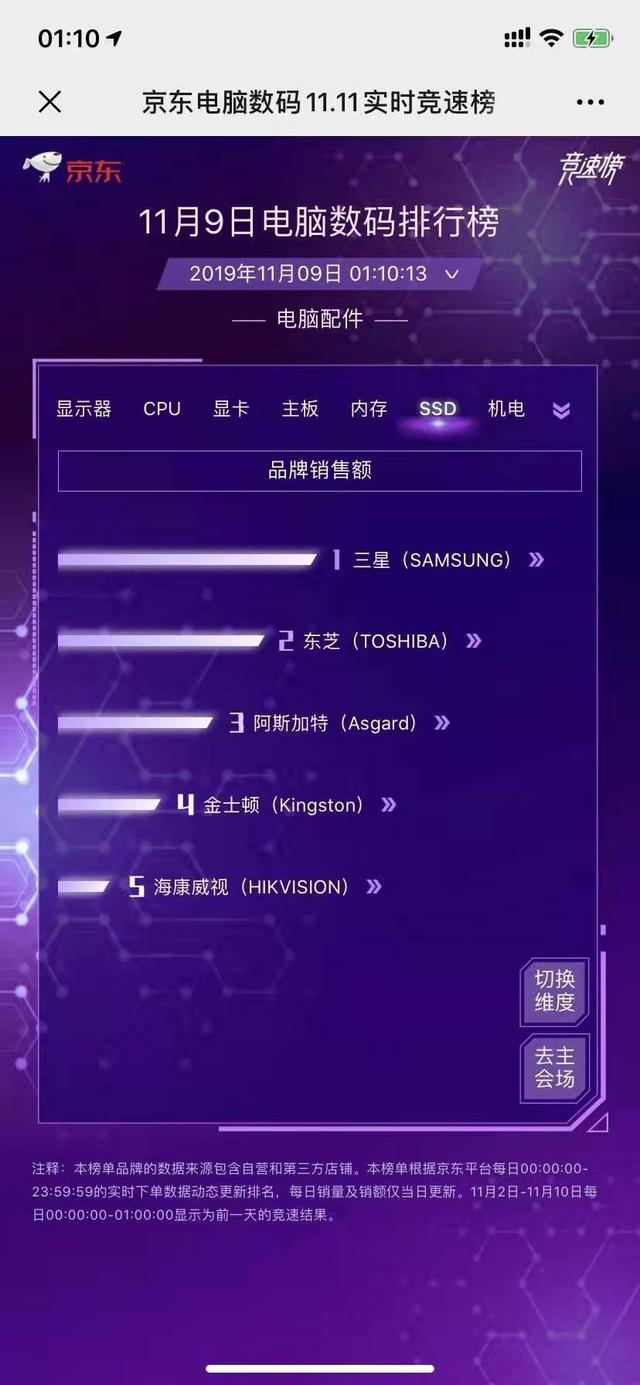The image size is (640, 1385).
Task: Go to main venue via 去主会场
Action: click(554, 1067)
